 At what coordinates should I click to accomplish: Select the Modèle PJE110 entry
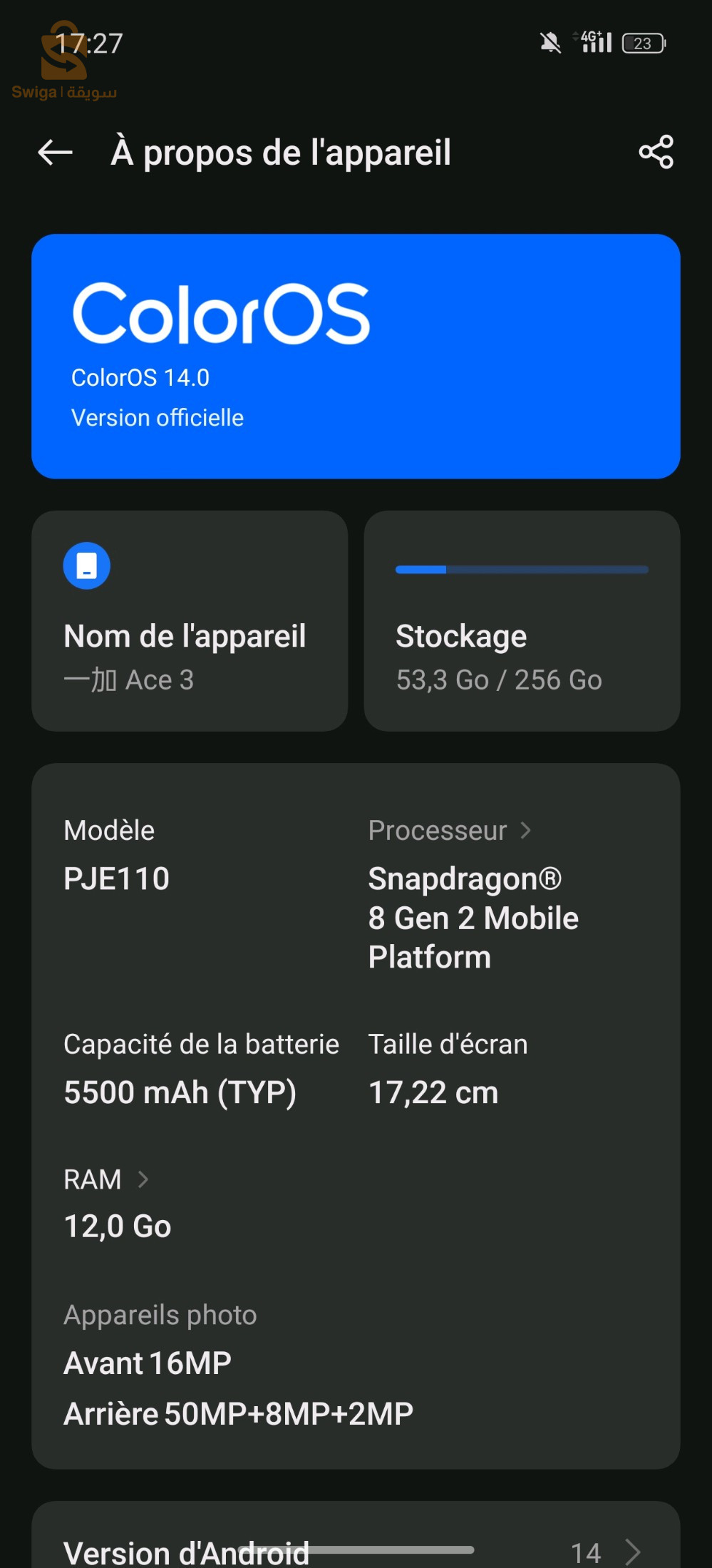tap(116, 878)
